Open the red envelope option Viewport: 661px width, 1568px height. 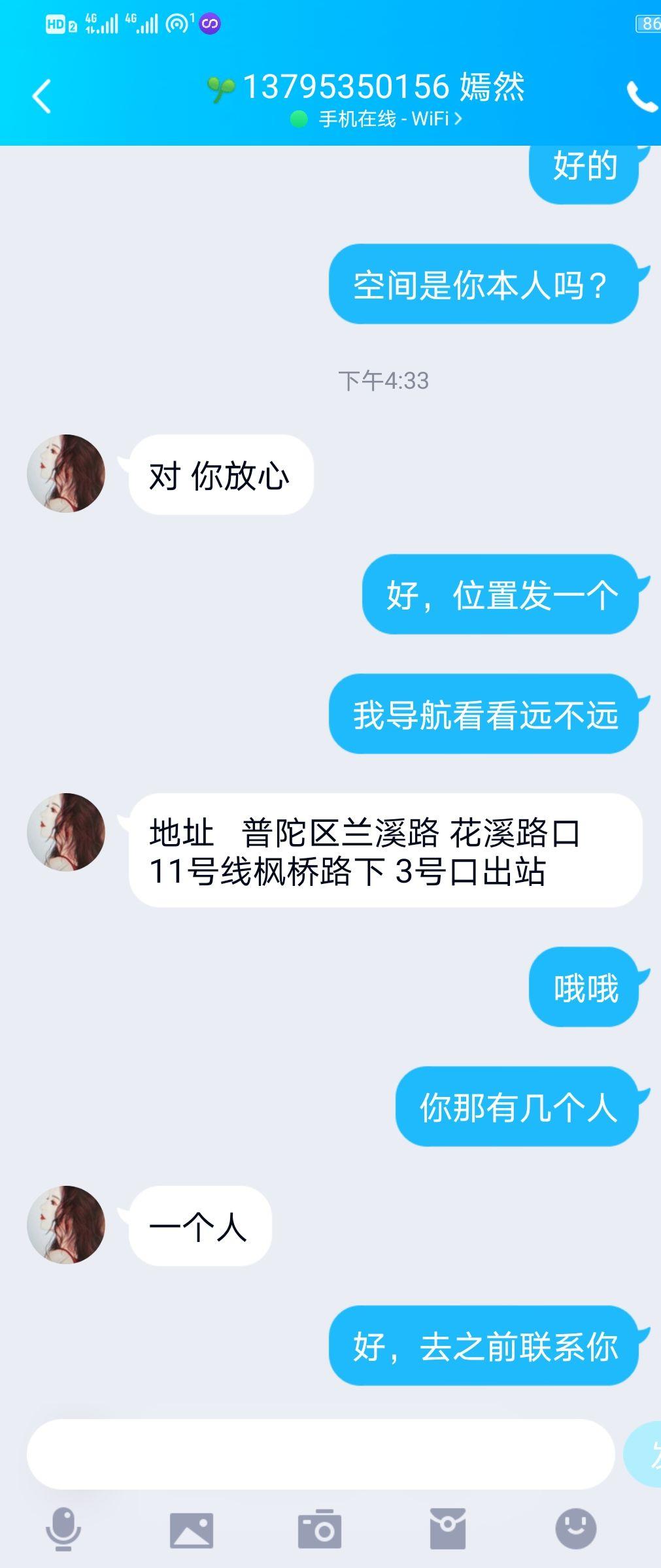click(x=448, y=1529)
